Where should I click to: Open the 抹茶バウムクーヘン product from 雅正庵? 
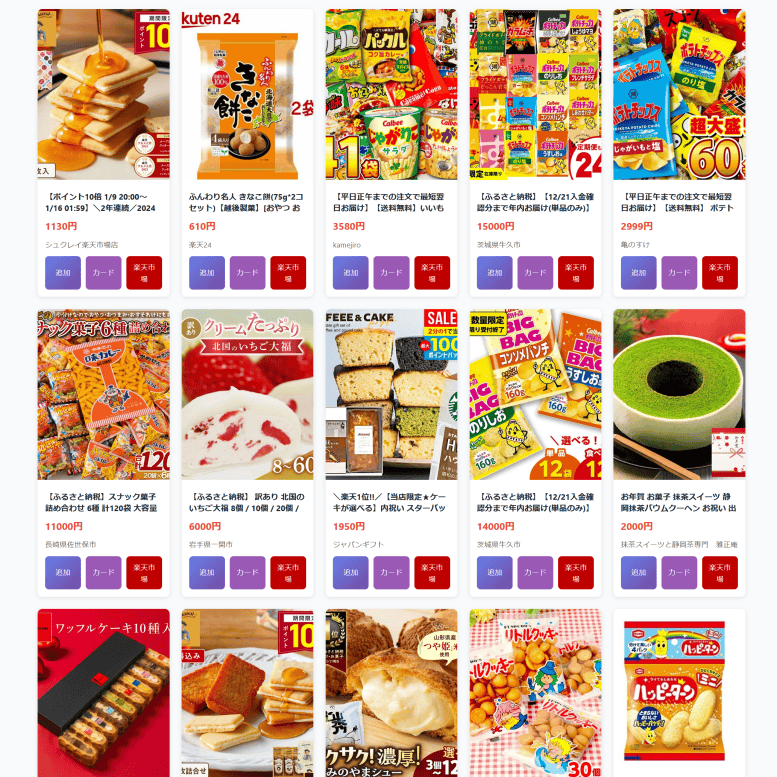pos(679,395)
